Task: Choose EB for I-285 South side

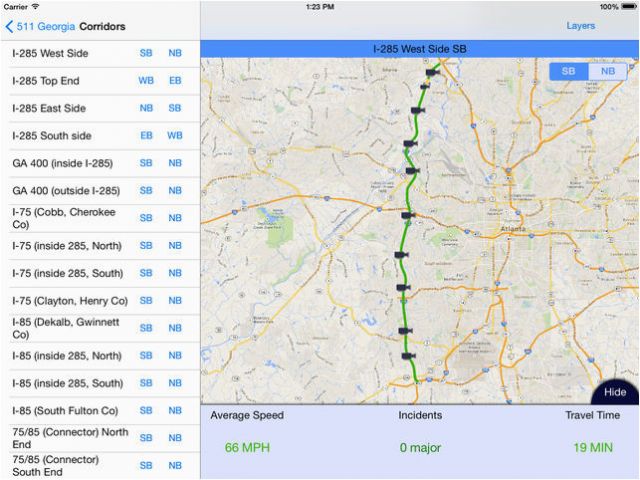Action: click(146, 135)
